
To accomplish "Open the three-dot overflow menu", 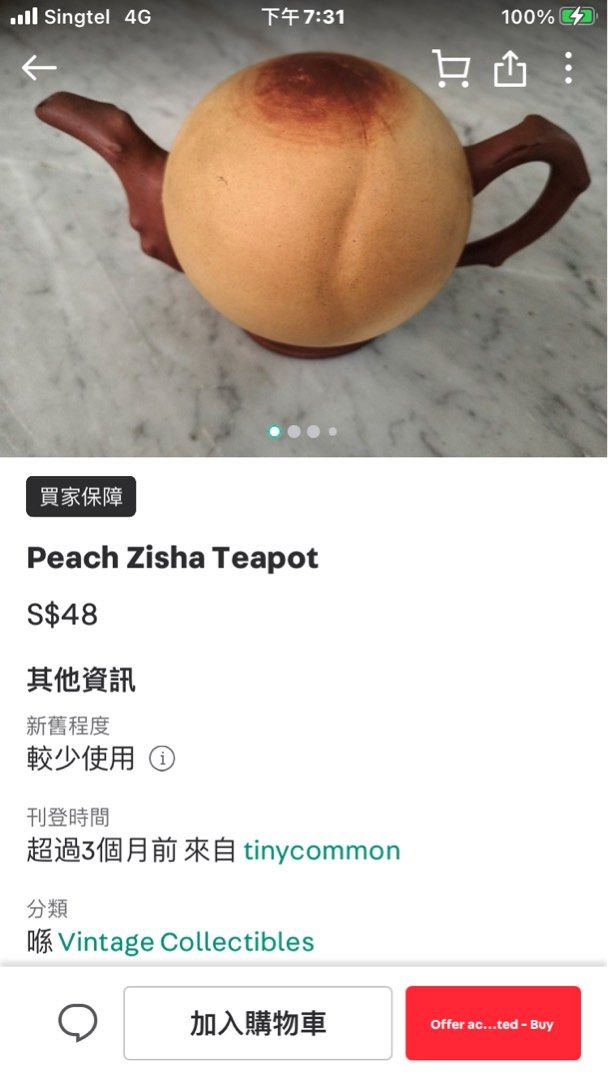I will (x=568, y=68).
